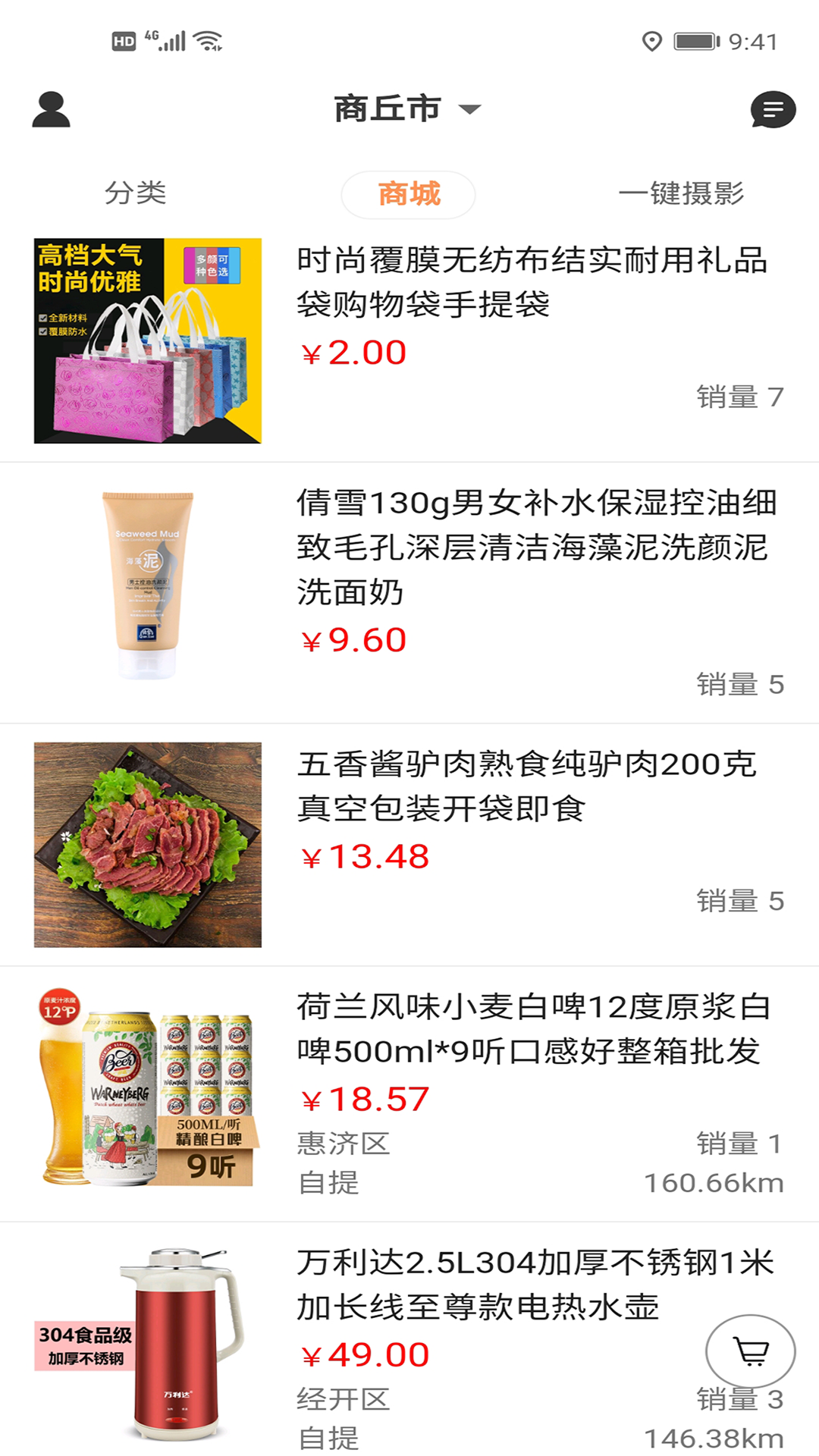View the 万利达2.5L电热水壶 product
Screen dimensions: 819x1456
coord(409,1340)
